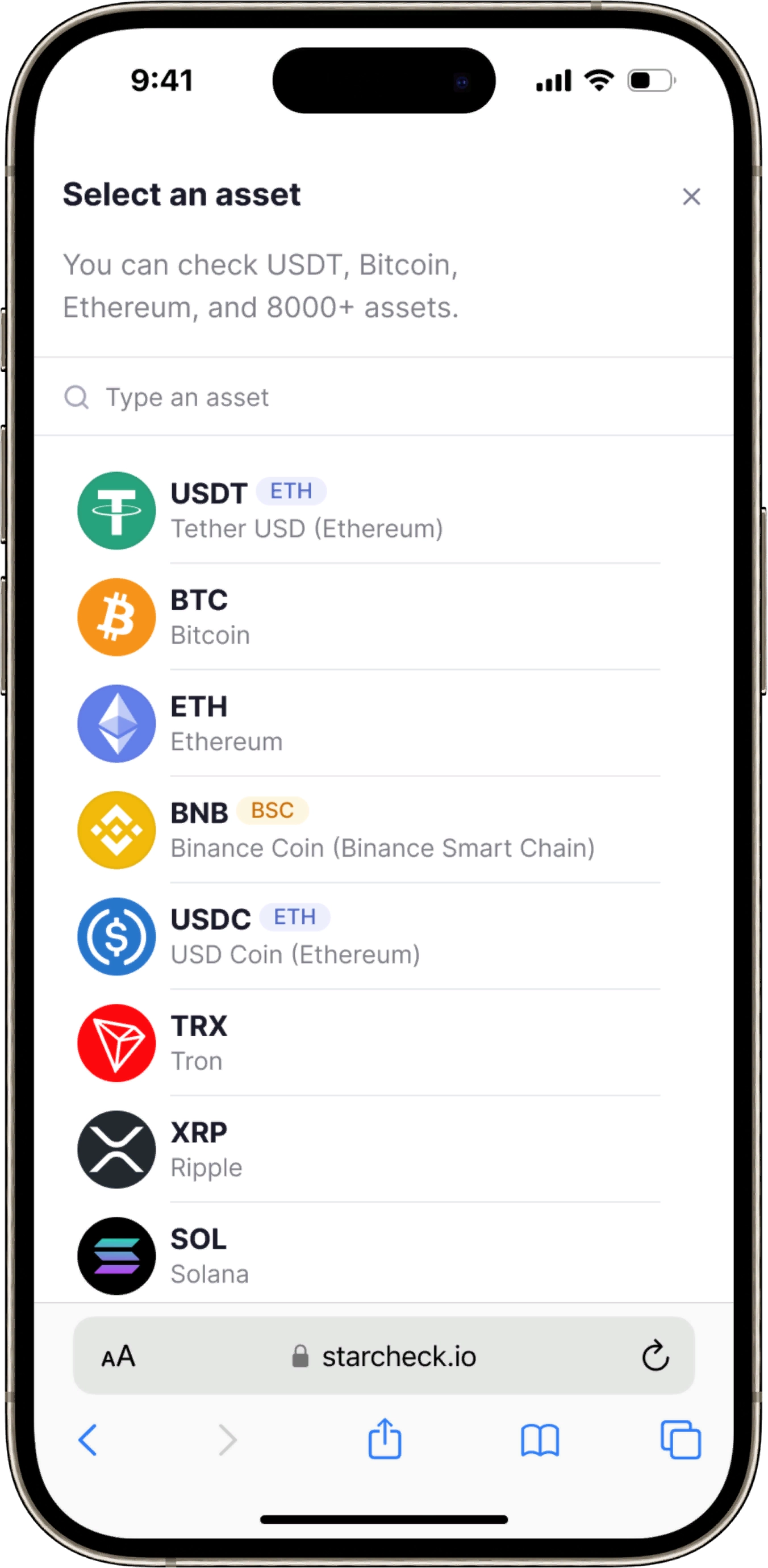Select the USDC dollar-circle logo
Image resolution: width=768 pixels, height=1568 pixels.
point(116,936)
